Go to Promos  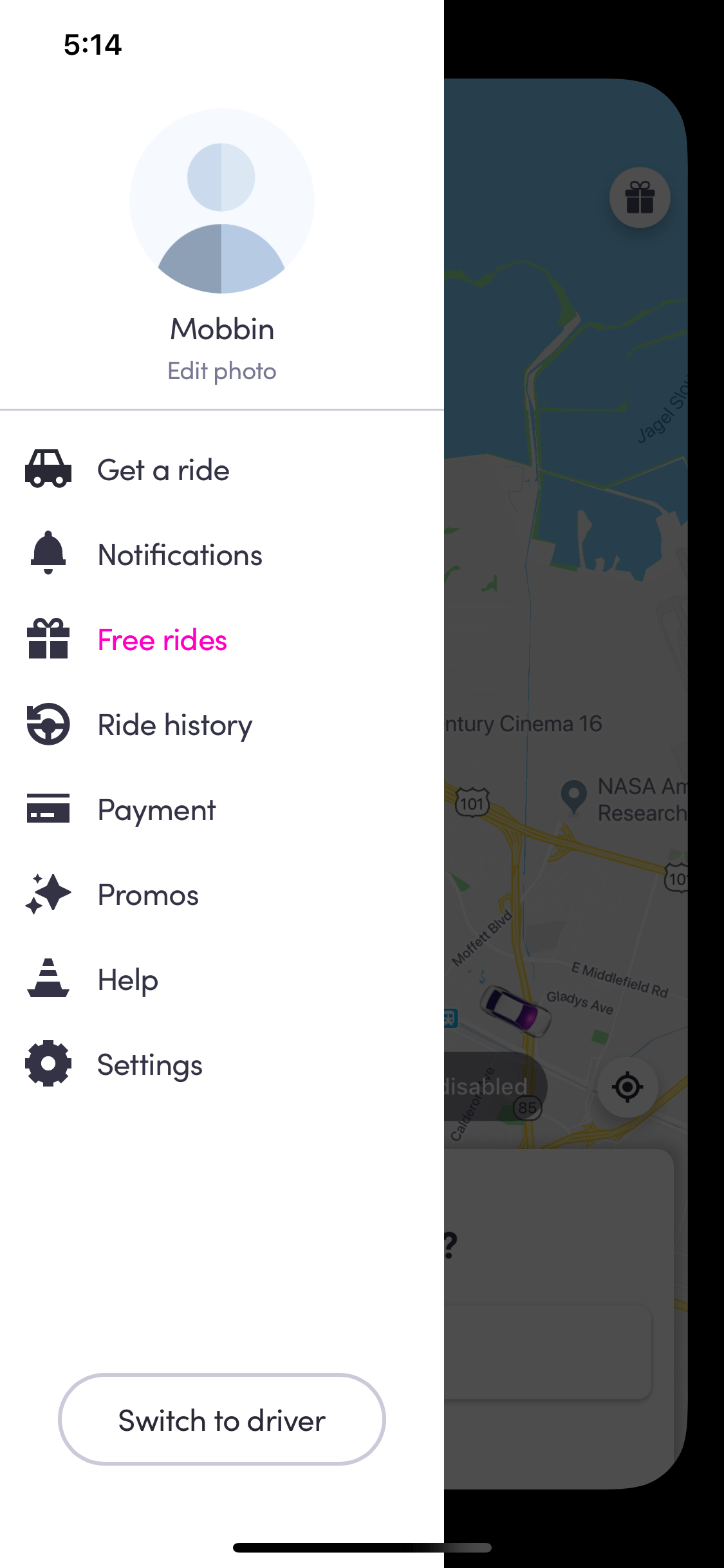click(x=222, y=895)
